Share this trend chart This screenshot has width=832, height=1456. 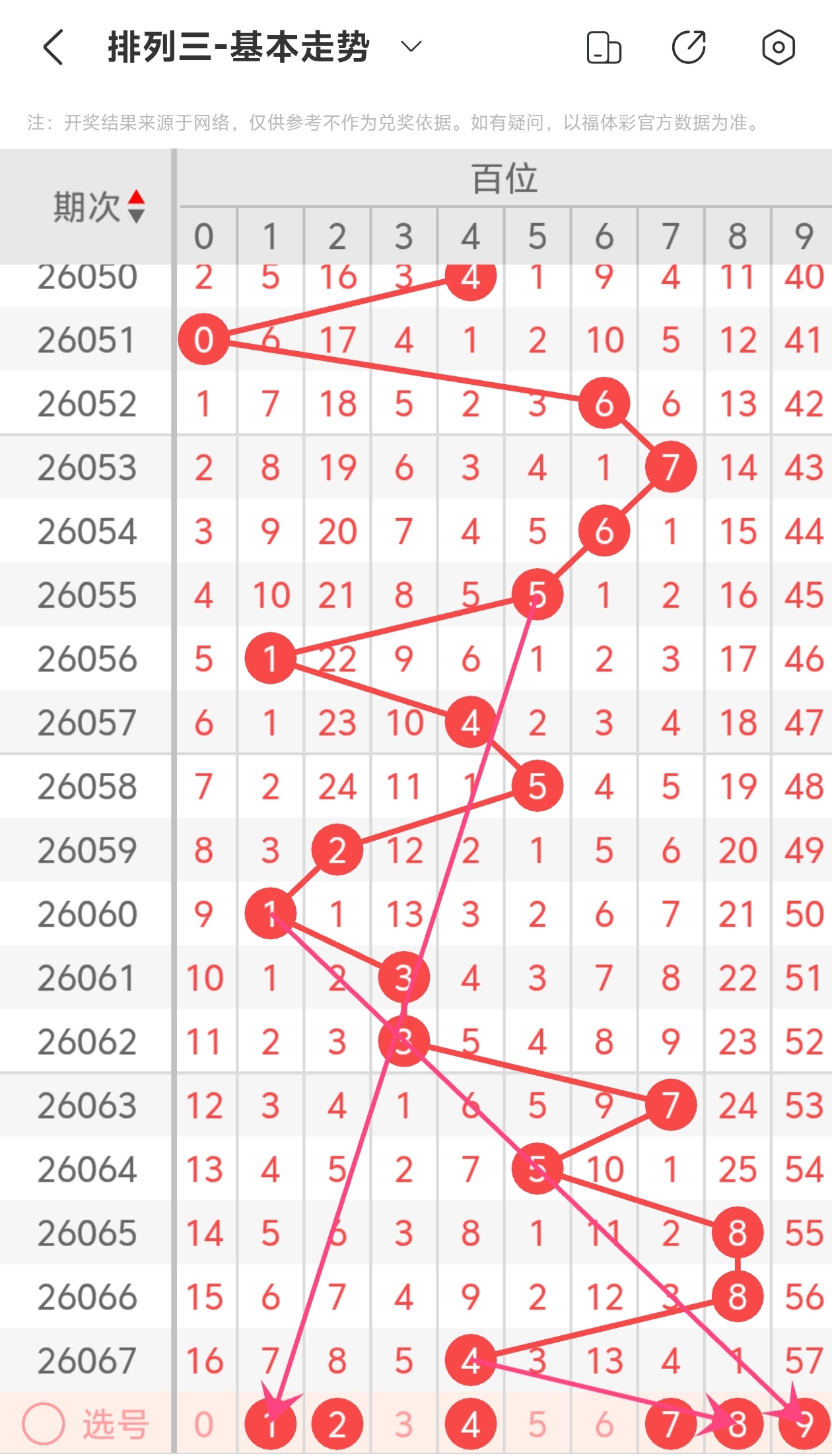click(x=689, y=48)
